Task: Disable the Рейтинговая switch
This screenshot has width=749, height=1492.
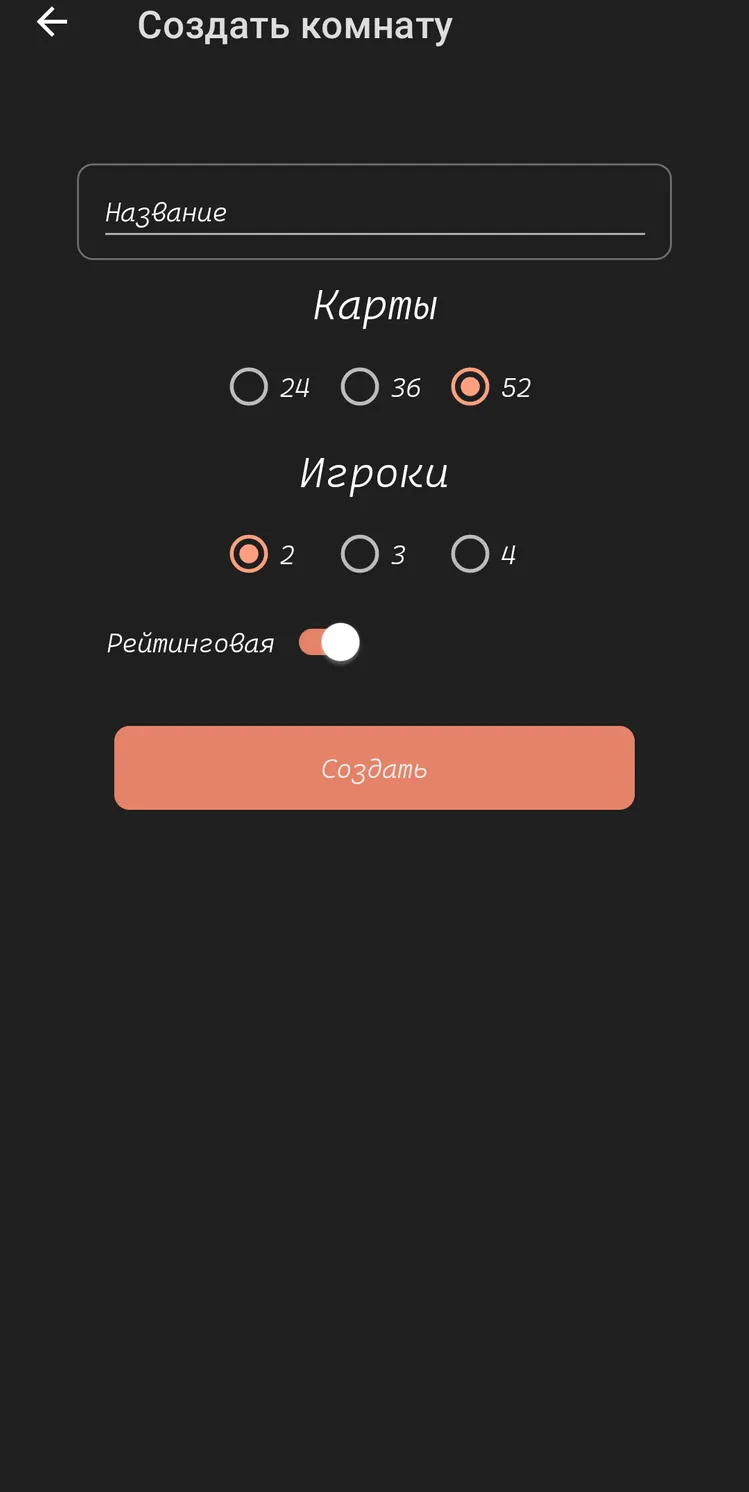Action: point(329,643)
